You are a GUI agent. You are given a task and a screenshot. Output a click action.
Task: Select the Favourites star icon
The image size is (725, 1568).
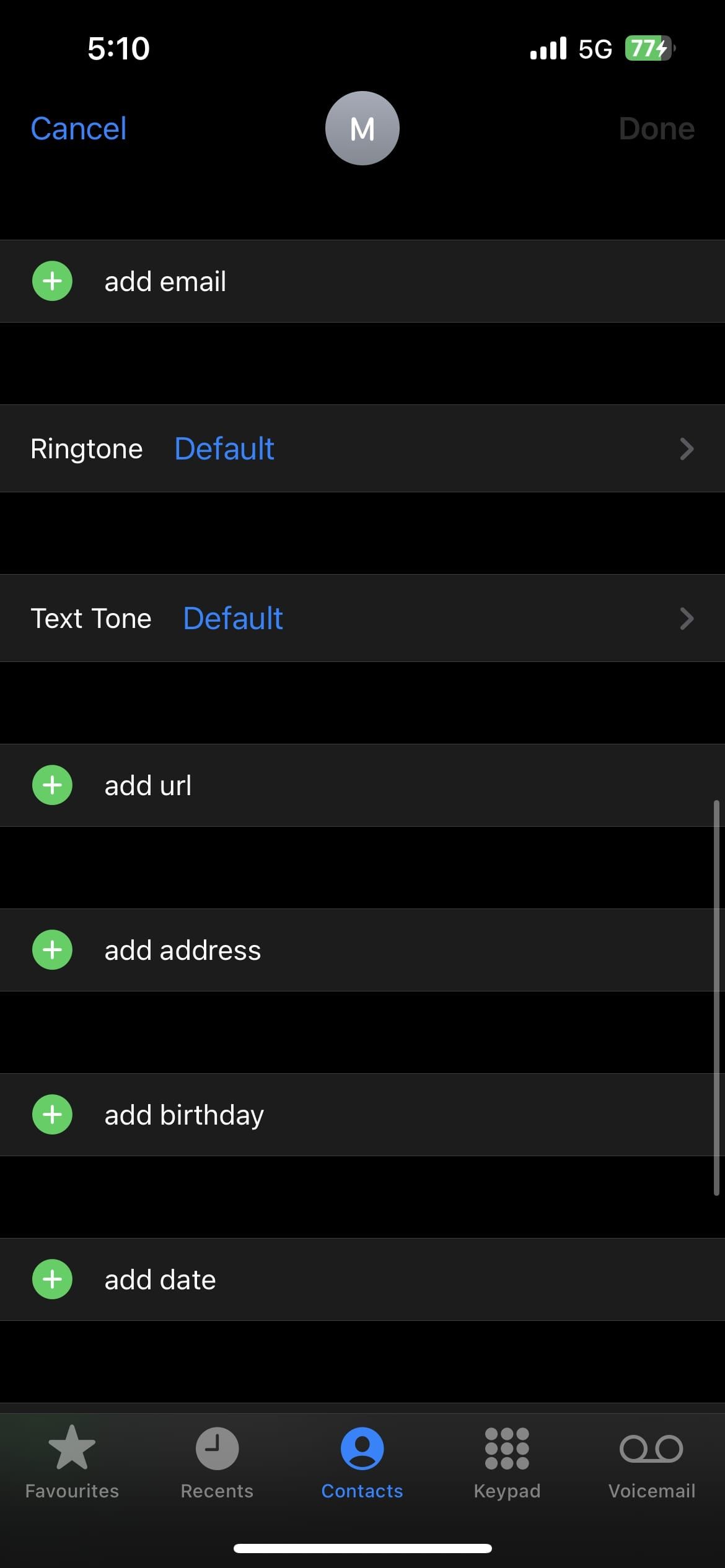click(72, 1449)
